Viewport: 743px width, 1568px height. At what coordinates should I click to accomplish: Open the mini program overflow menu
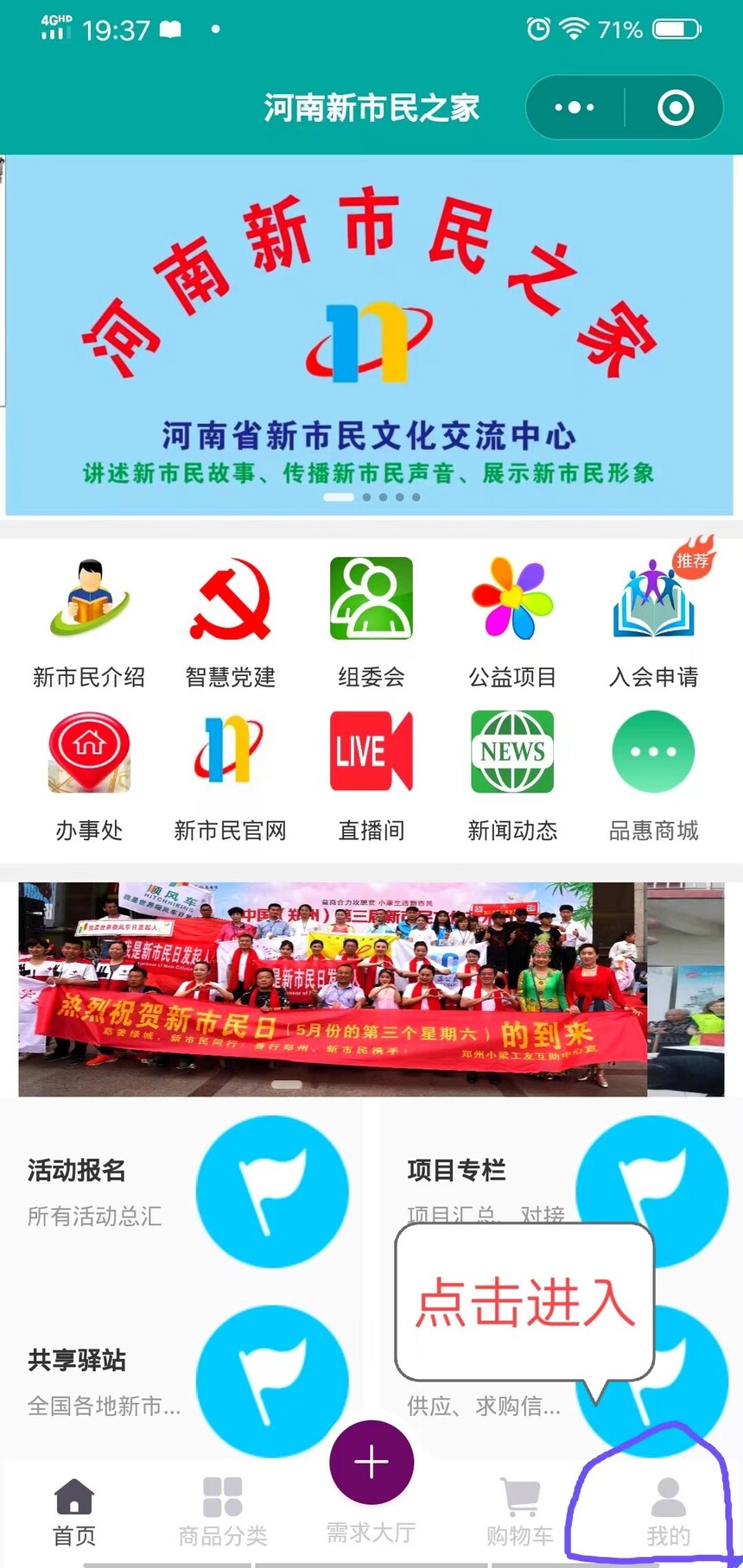coord(575,108)
